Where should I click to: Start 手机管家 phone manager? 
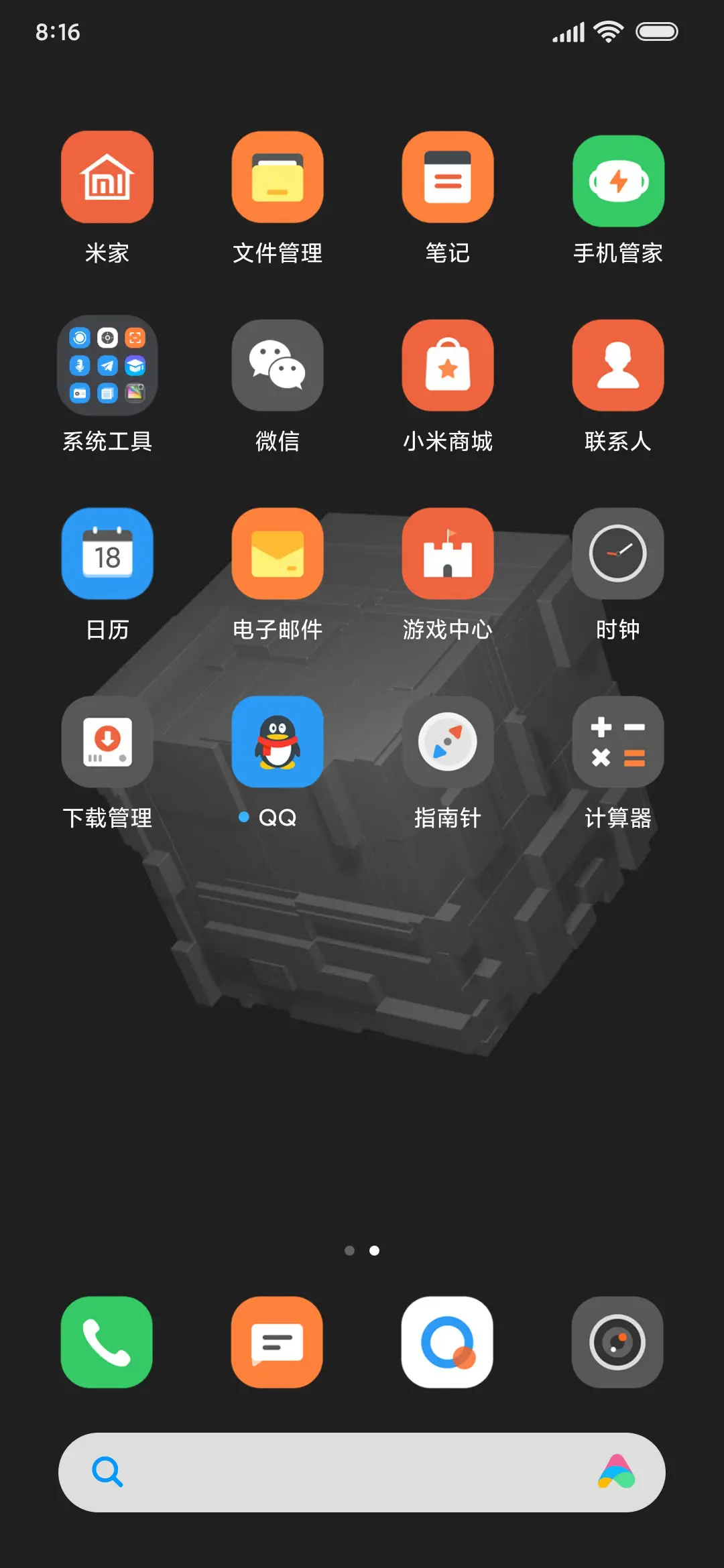pyautogui.click(x=618, y=176)
